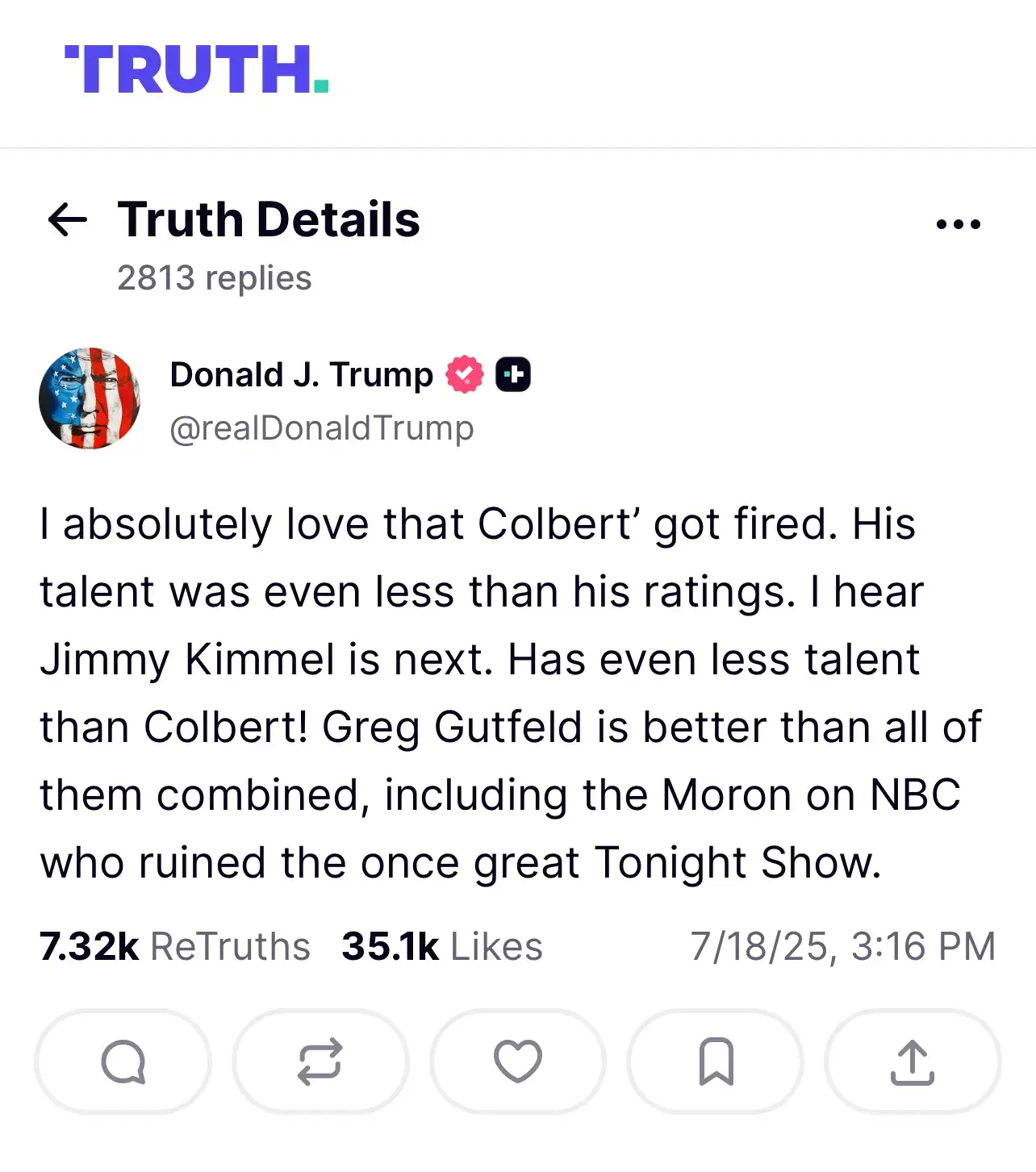Go back using the arrow

coord(68,220)
